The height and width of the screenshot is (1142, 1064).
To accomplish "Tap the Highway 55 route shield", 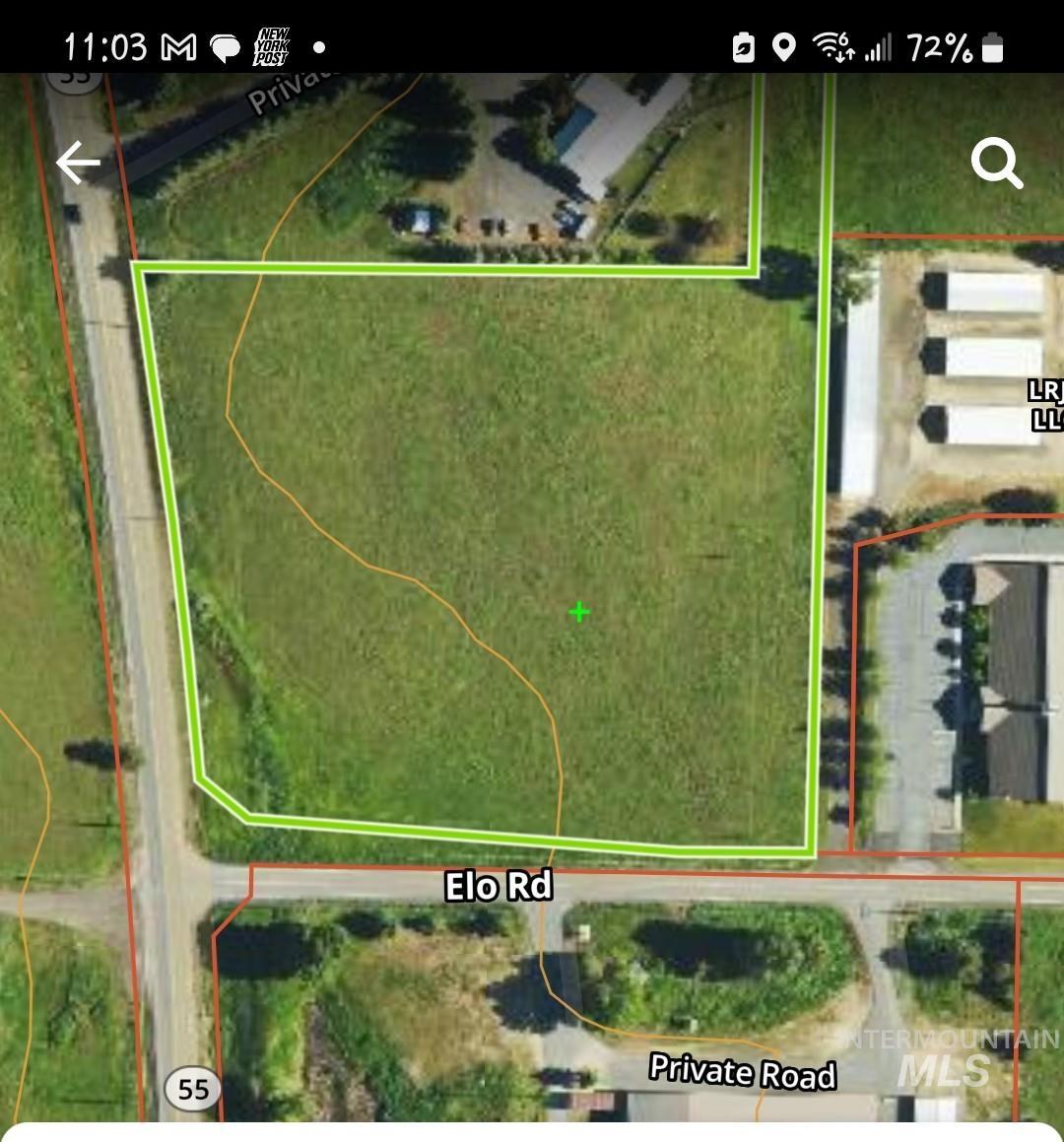I will point(193,1089).
